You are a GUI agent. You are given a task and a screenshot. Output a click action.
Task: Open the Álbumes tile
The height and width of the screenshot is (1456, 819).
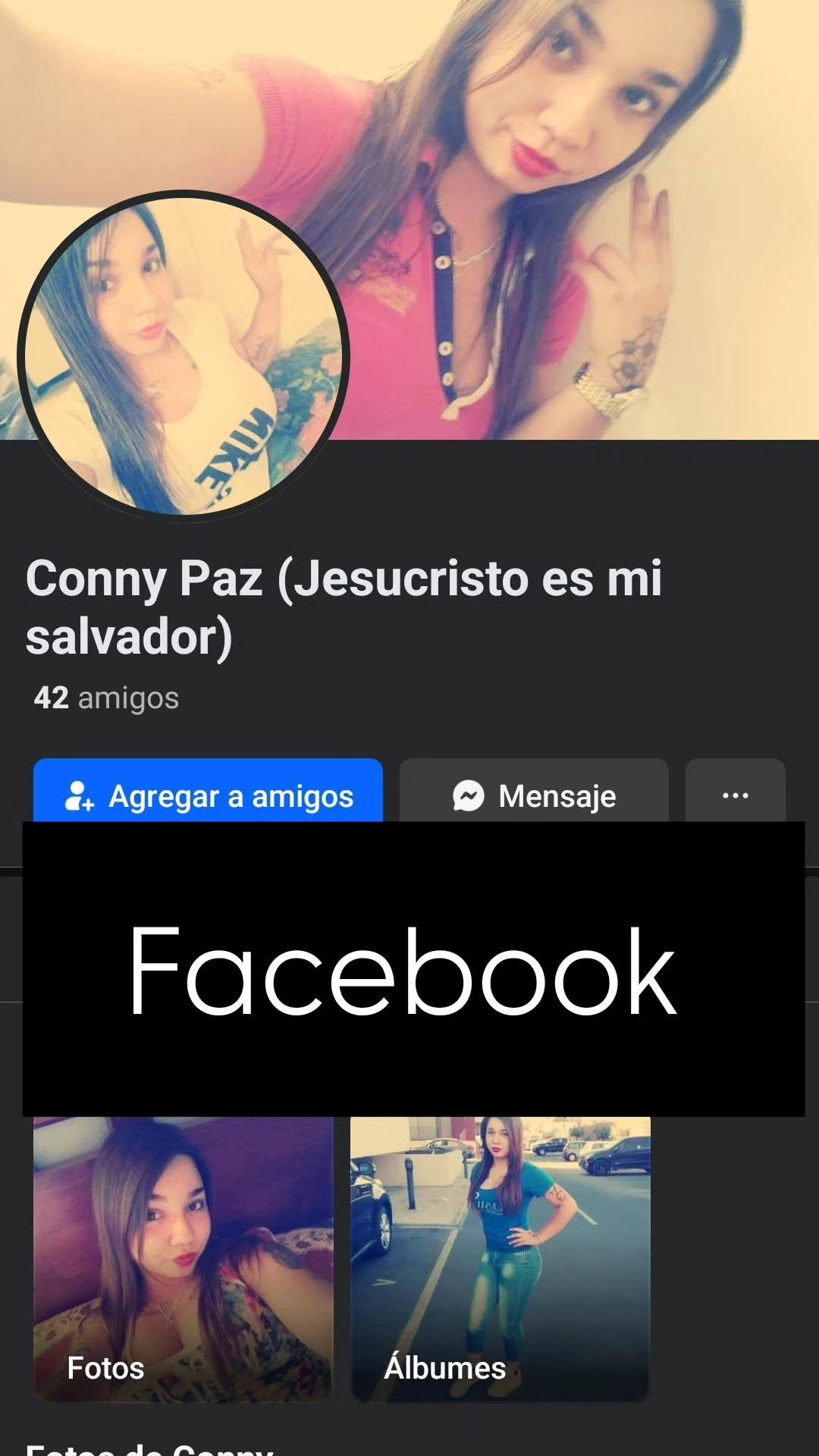pyautogui.click(x=500, y=1259)
